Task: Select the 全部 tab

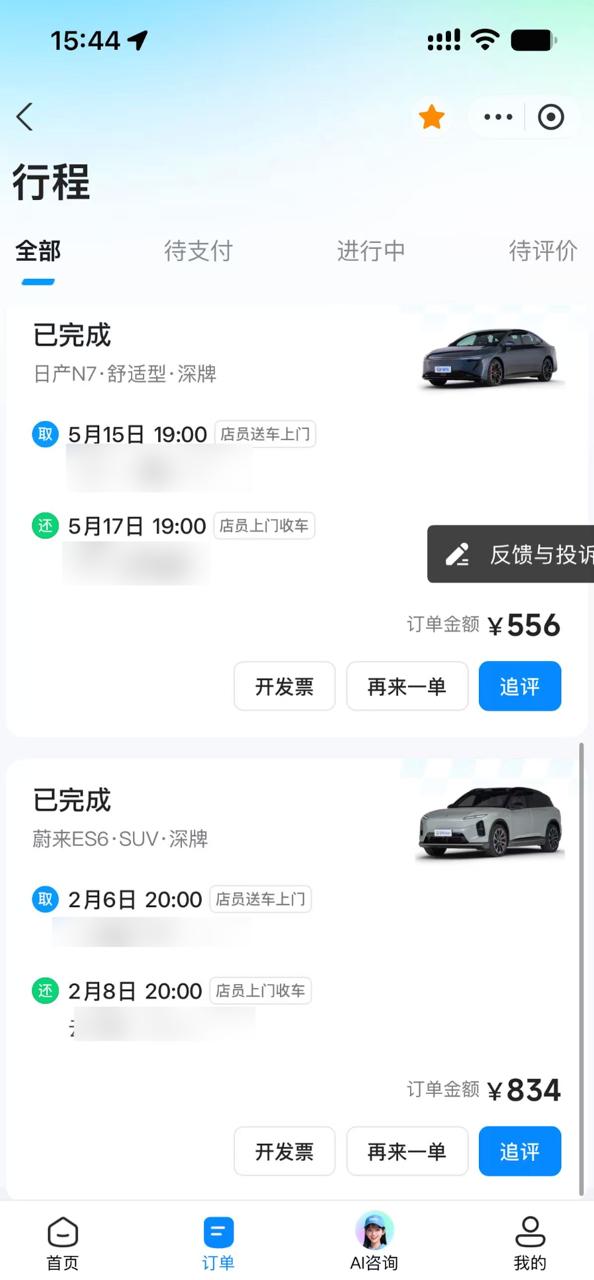Action: (38, 251)
